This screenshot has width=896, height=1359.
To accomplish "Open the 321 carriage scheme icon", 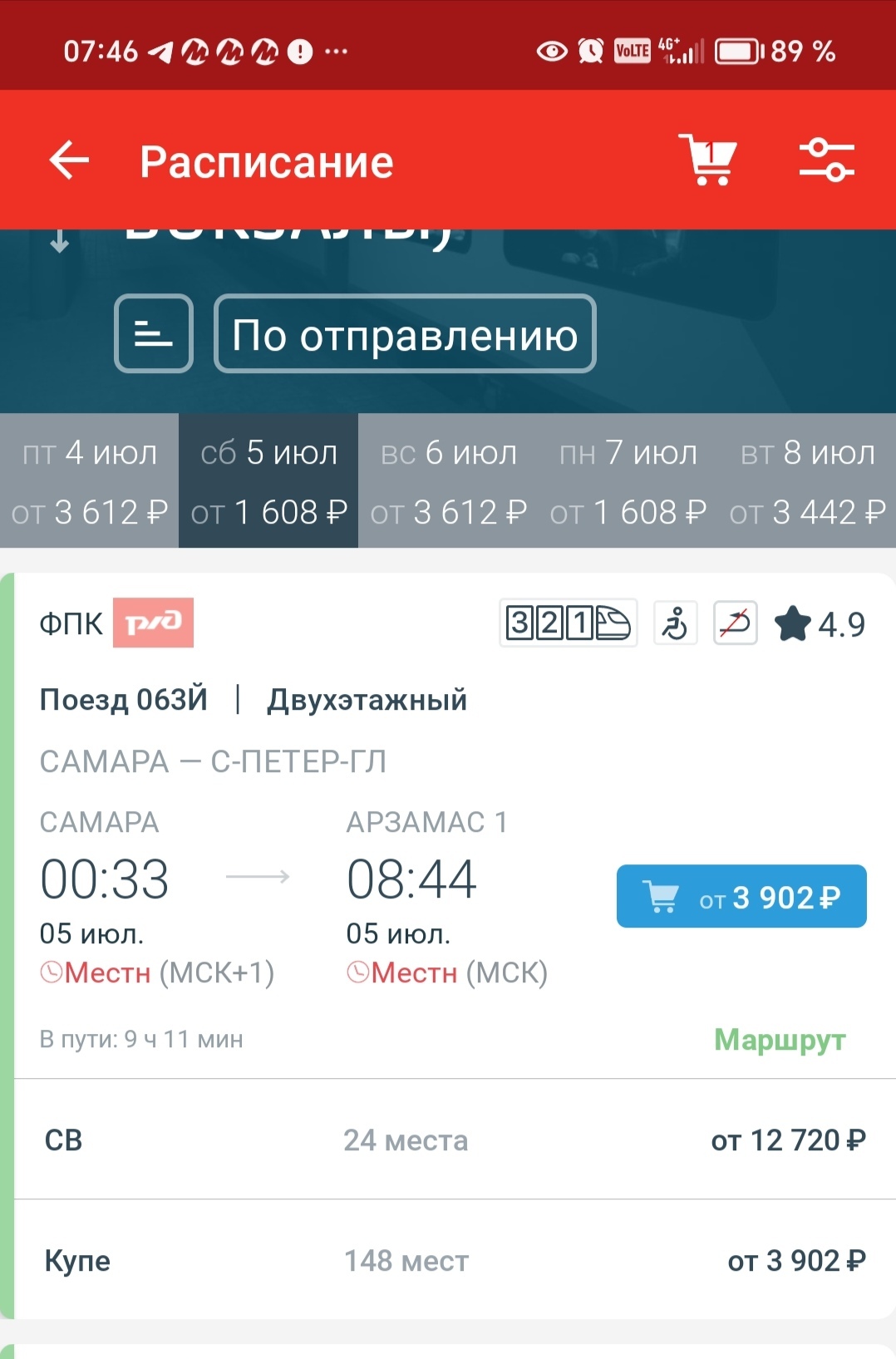I will [569, 623].
